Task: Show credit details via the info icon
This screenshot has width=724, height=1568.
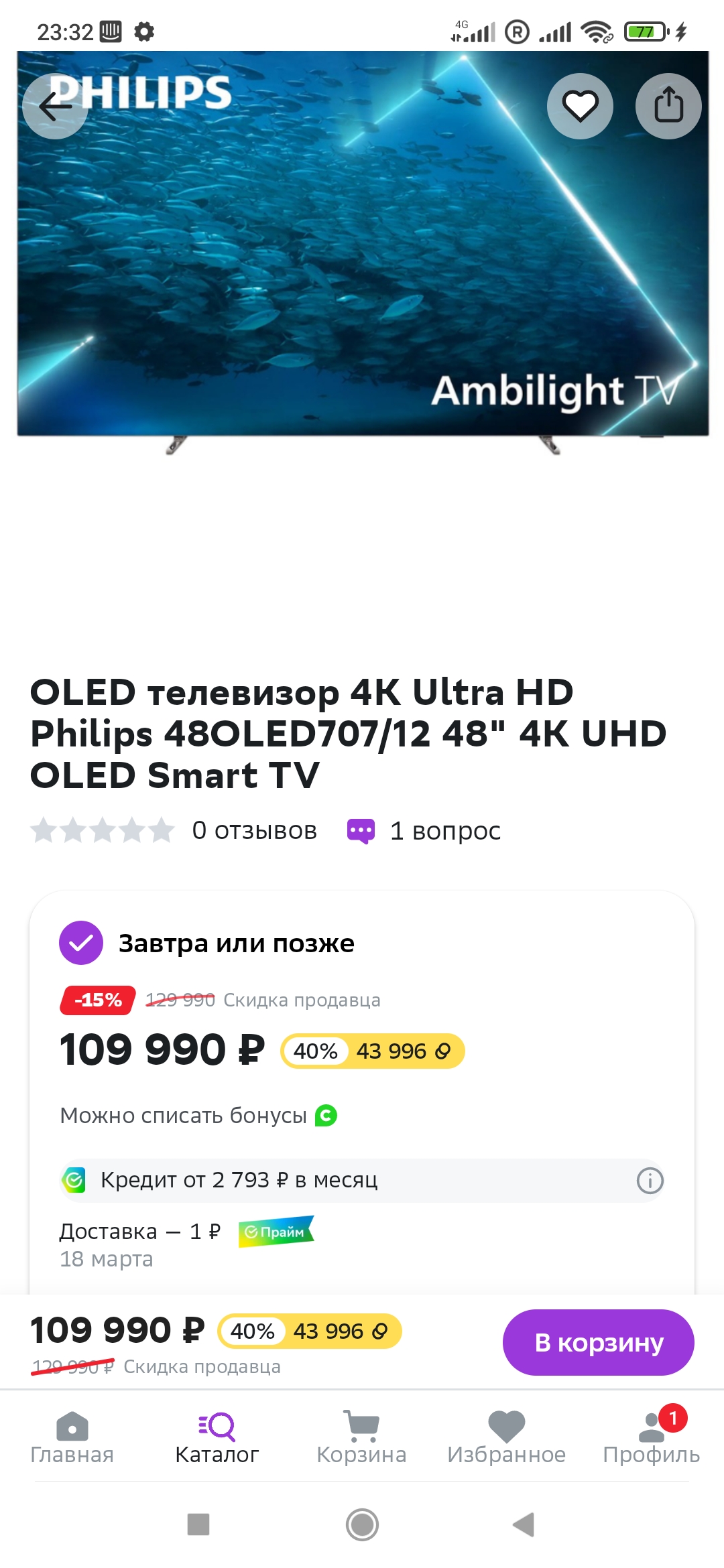Action: click(650, 1181)
